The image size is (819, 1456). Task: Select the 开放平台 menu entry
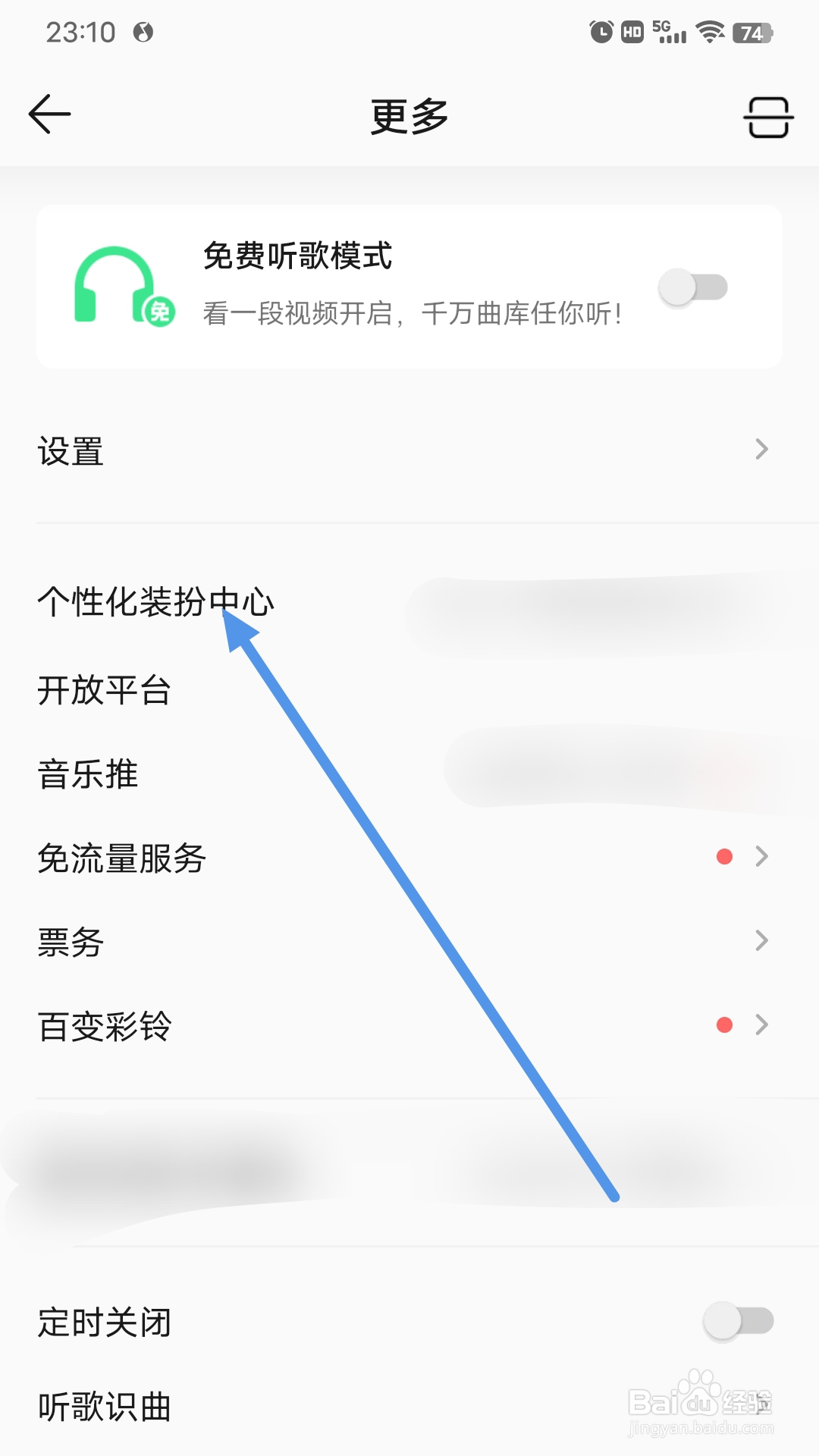point(105,690)
